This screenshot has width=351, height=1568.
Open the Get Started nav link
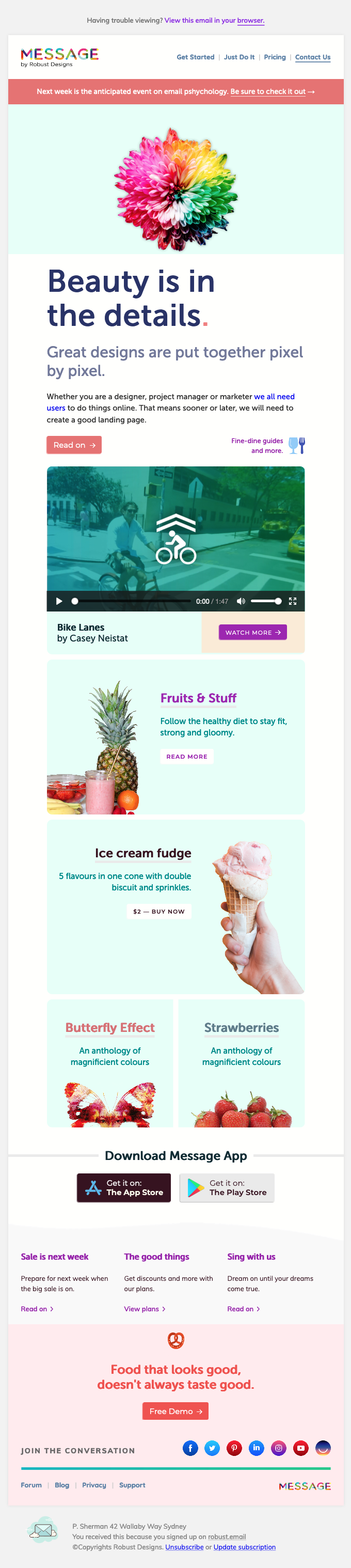click(x=195, y=57)
